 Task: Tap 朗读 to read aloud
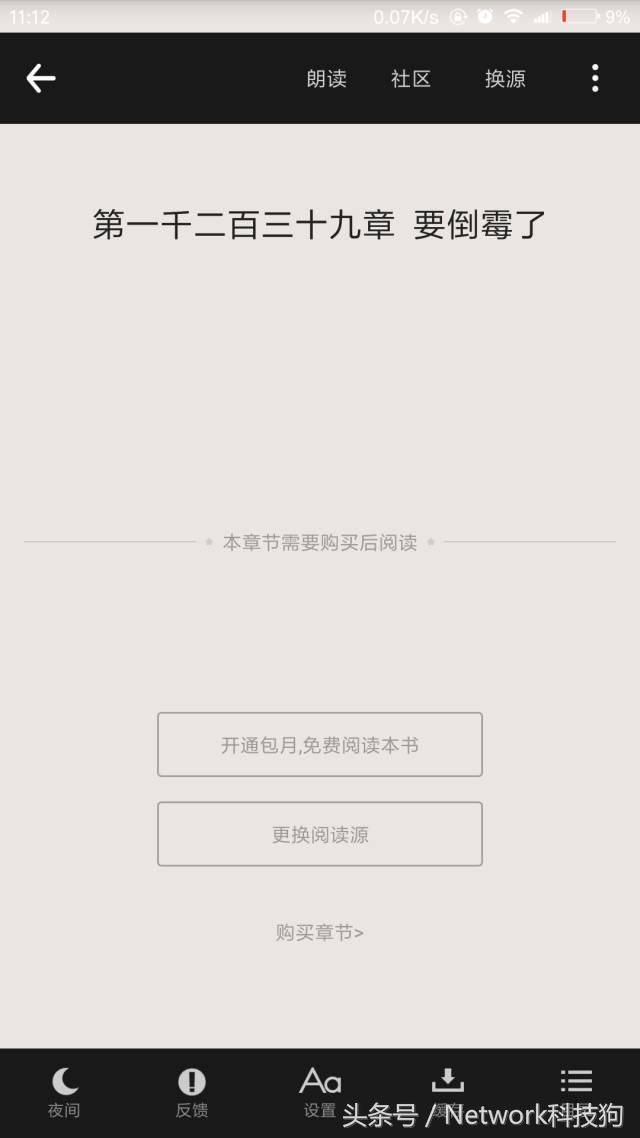pos(327,78)
